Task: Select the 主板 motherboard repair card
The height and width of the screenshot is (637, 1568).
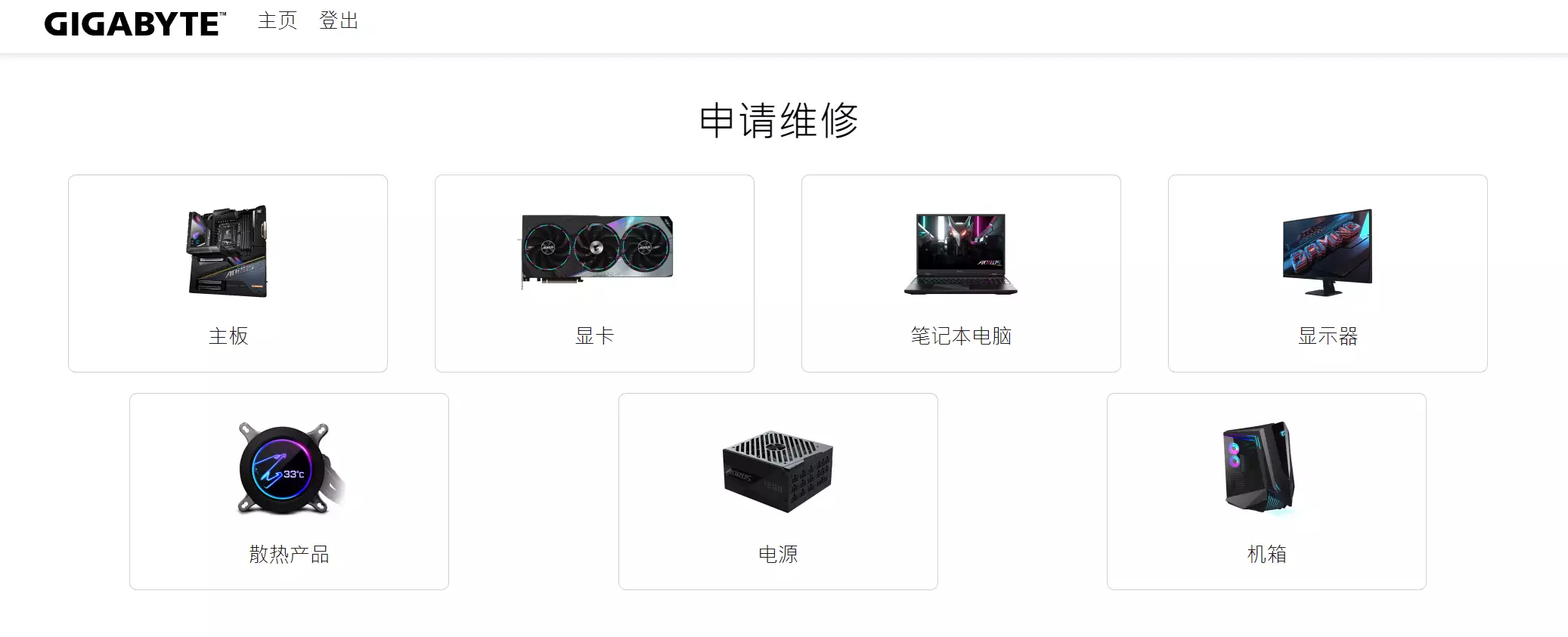Action: click(228, 274)
